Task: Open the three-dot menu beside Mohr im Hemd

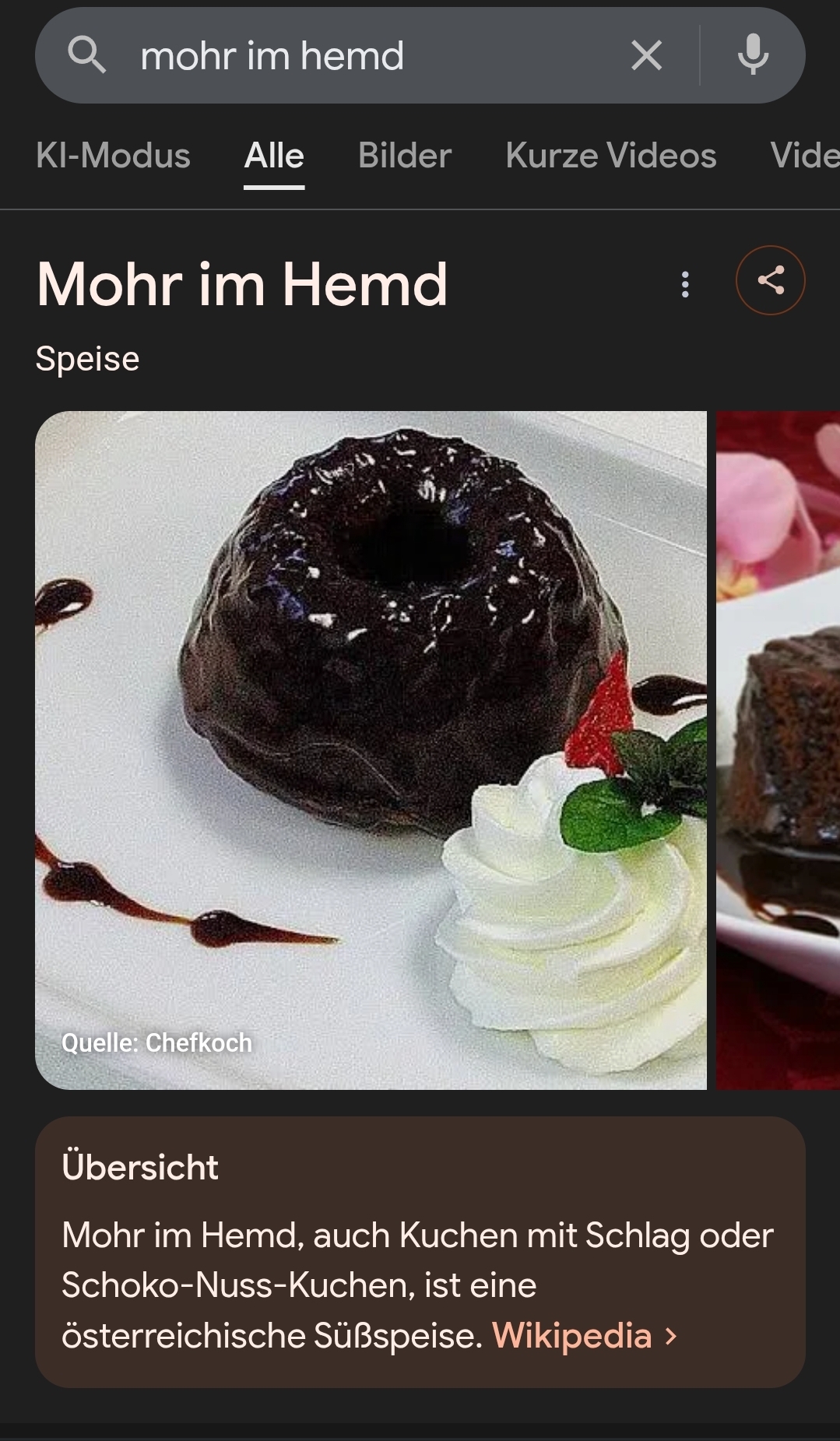Action: 685,284
